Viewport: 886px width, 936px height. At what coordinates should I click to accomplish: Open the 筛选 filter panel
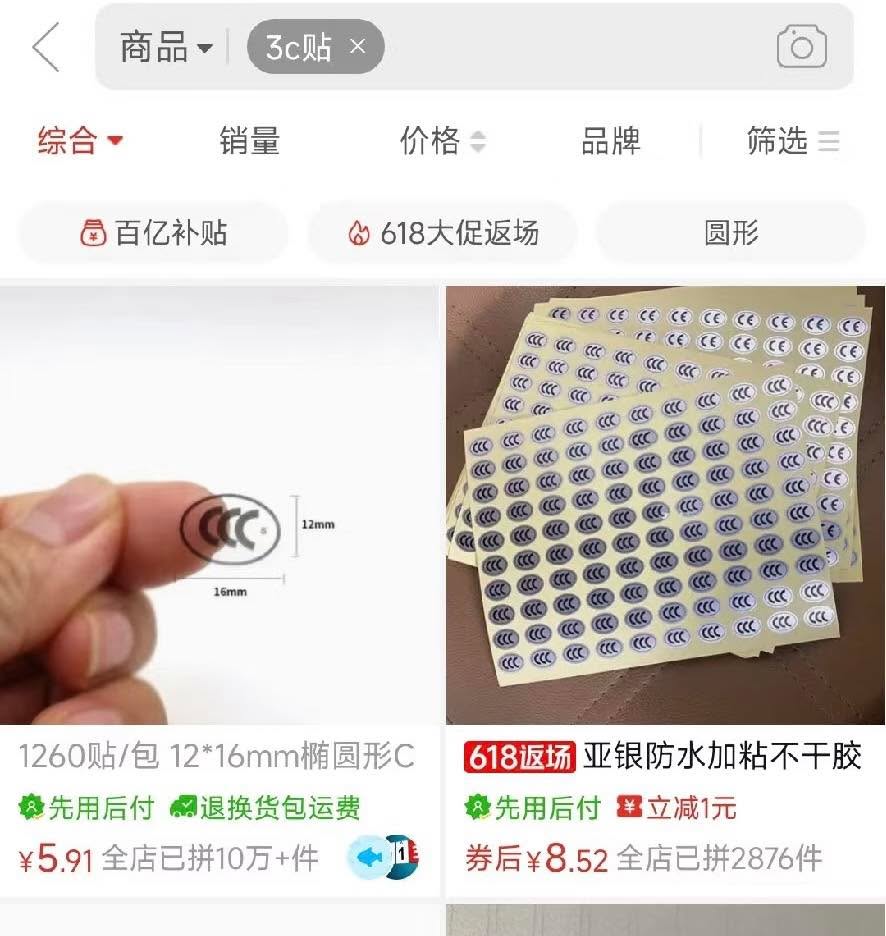[792, 141]
